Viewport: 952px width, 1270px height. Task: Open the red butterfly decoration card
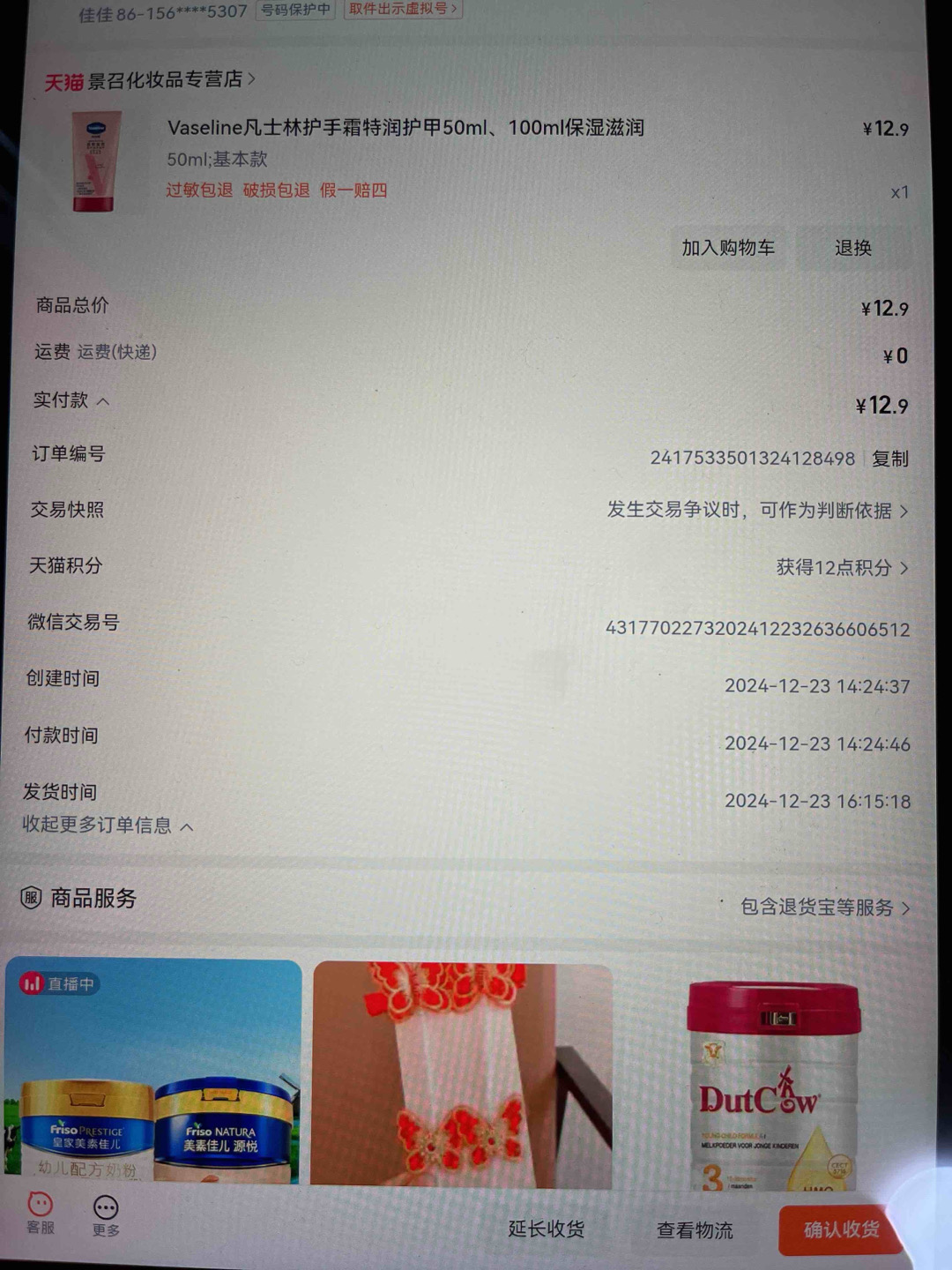point(462,1074)
